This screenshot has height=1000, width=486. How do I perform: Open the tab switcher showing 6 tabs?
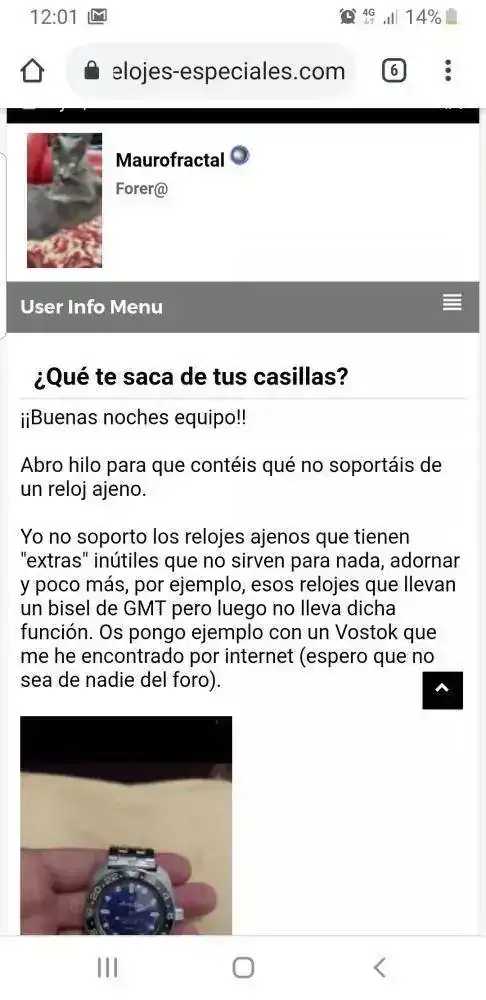[394, 71]
